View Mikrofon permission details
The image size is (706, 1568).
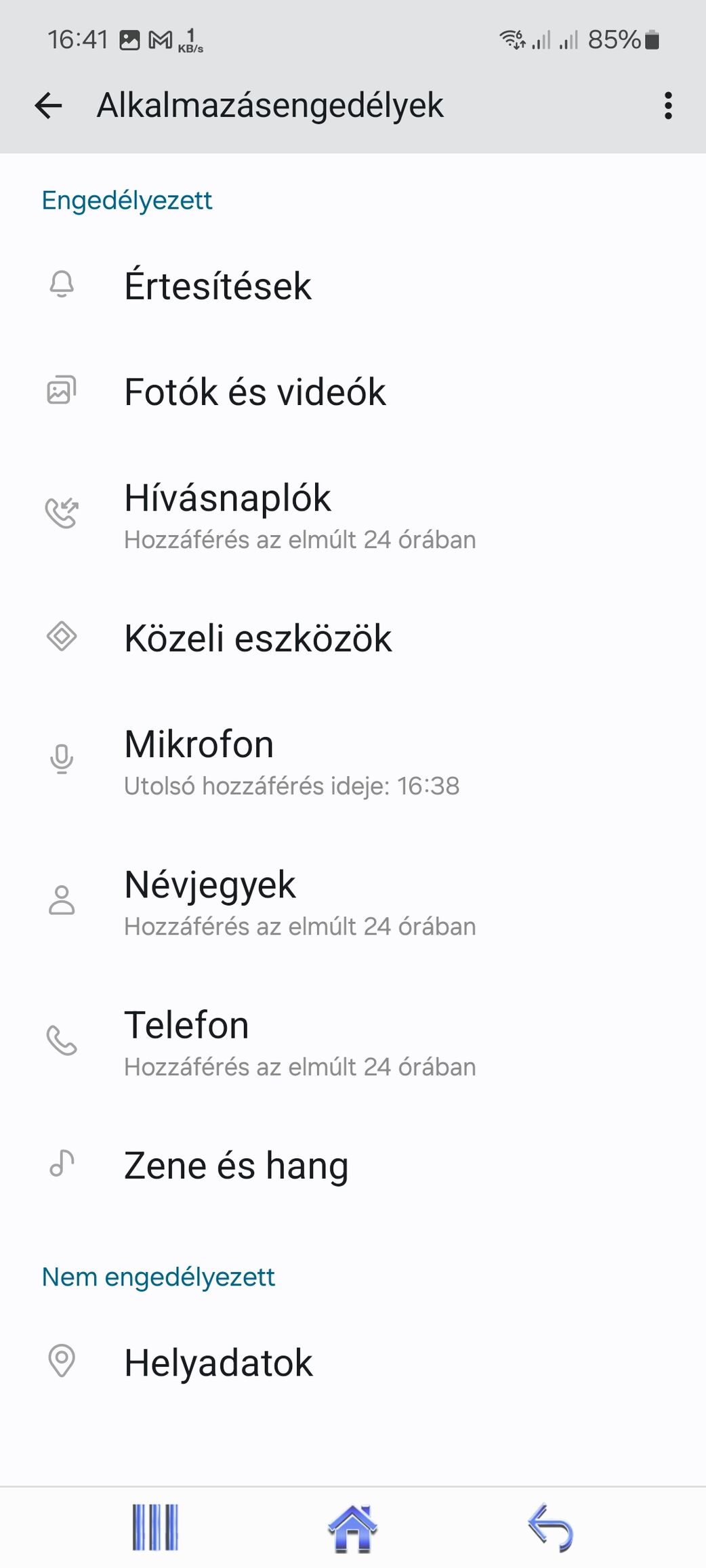(x=353, y=761)
